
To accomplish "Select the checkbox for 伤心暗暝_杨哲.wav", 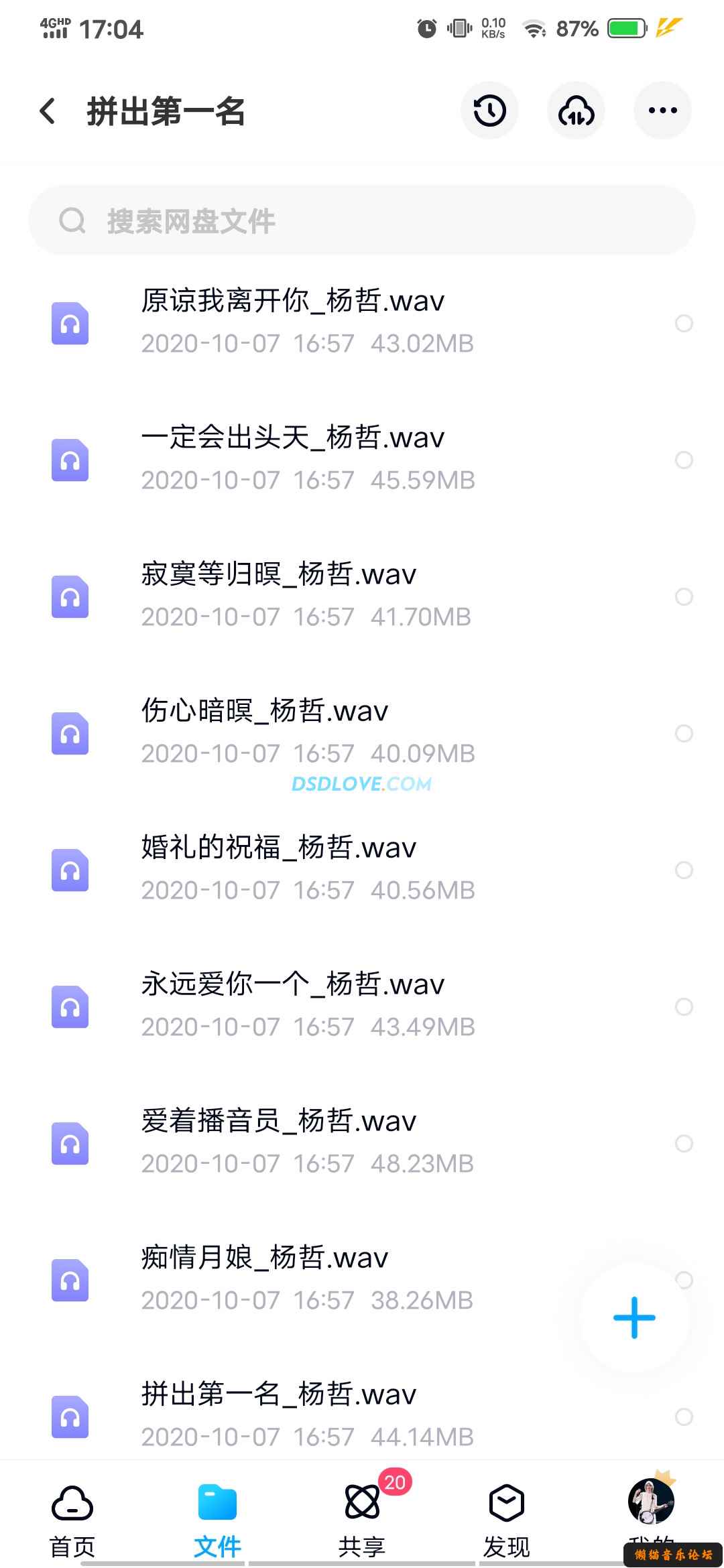I will pos(684,733).
